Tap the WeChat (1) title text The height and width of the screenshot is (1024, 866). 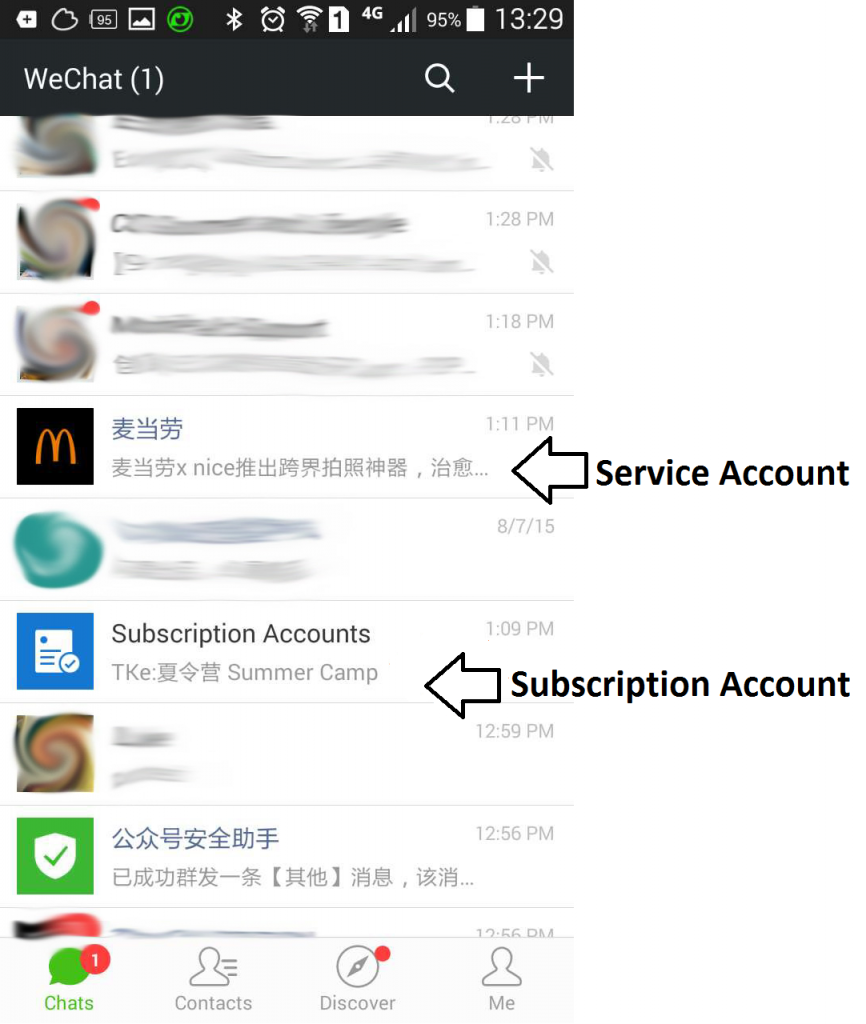tap(93, 78)
